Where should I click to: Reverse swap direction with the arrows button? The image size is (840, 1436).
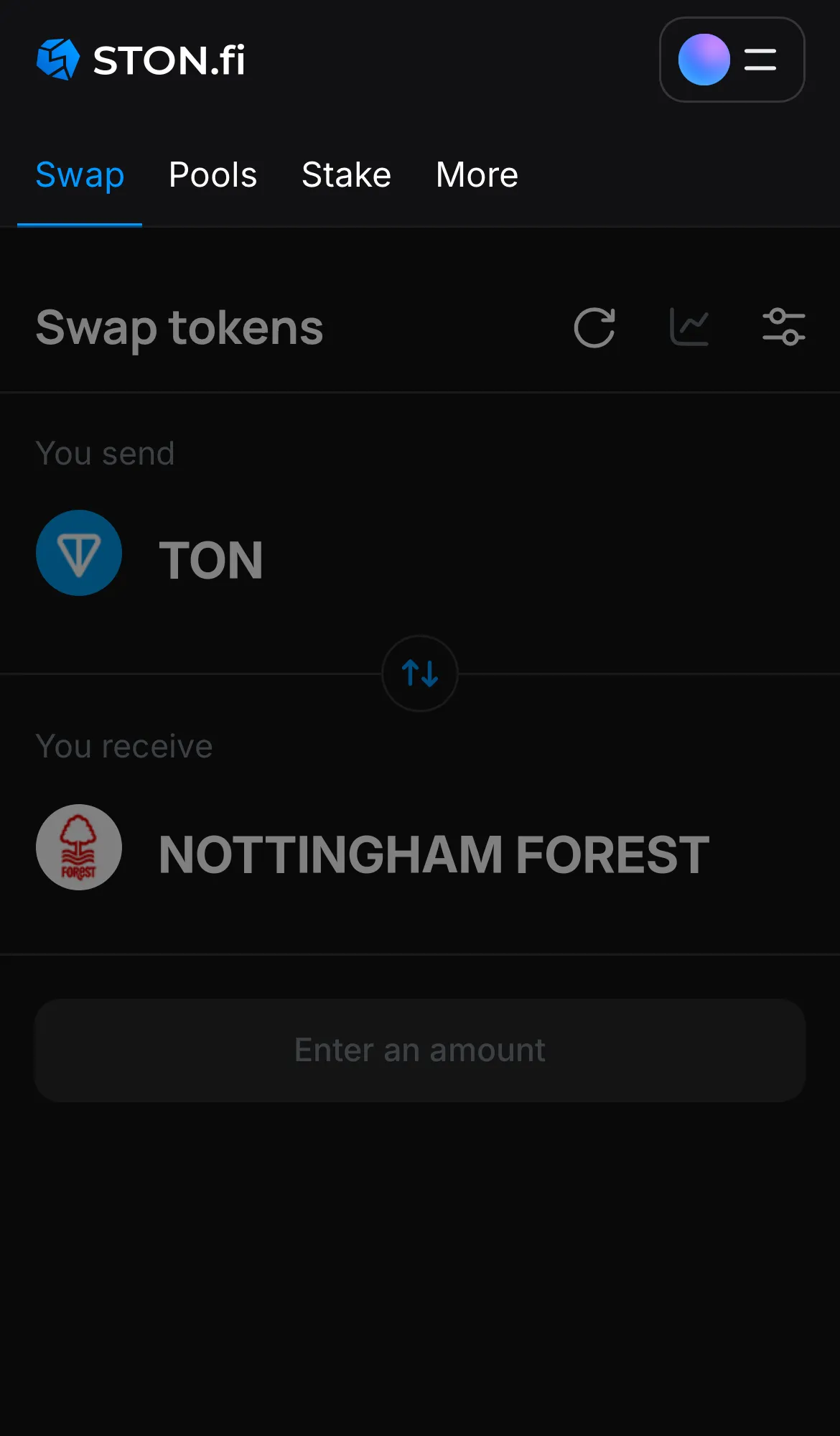point(419,673)
